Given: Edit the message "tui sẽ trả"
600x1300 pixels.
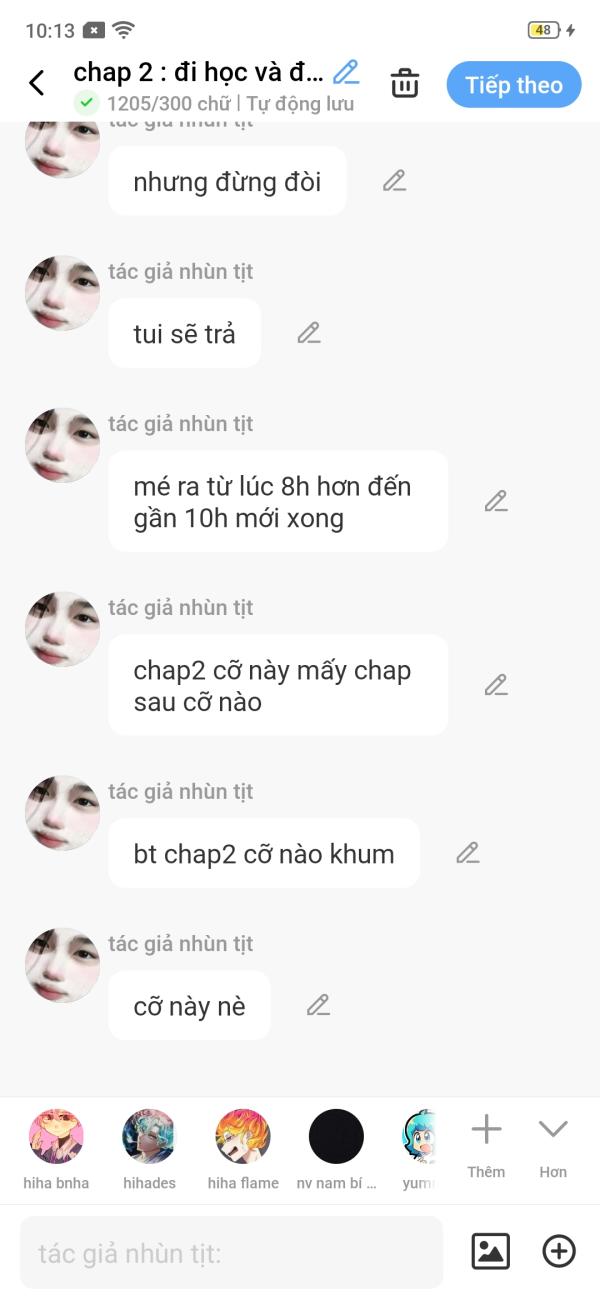Looking at the screenshot, I should coord(309,333).
